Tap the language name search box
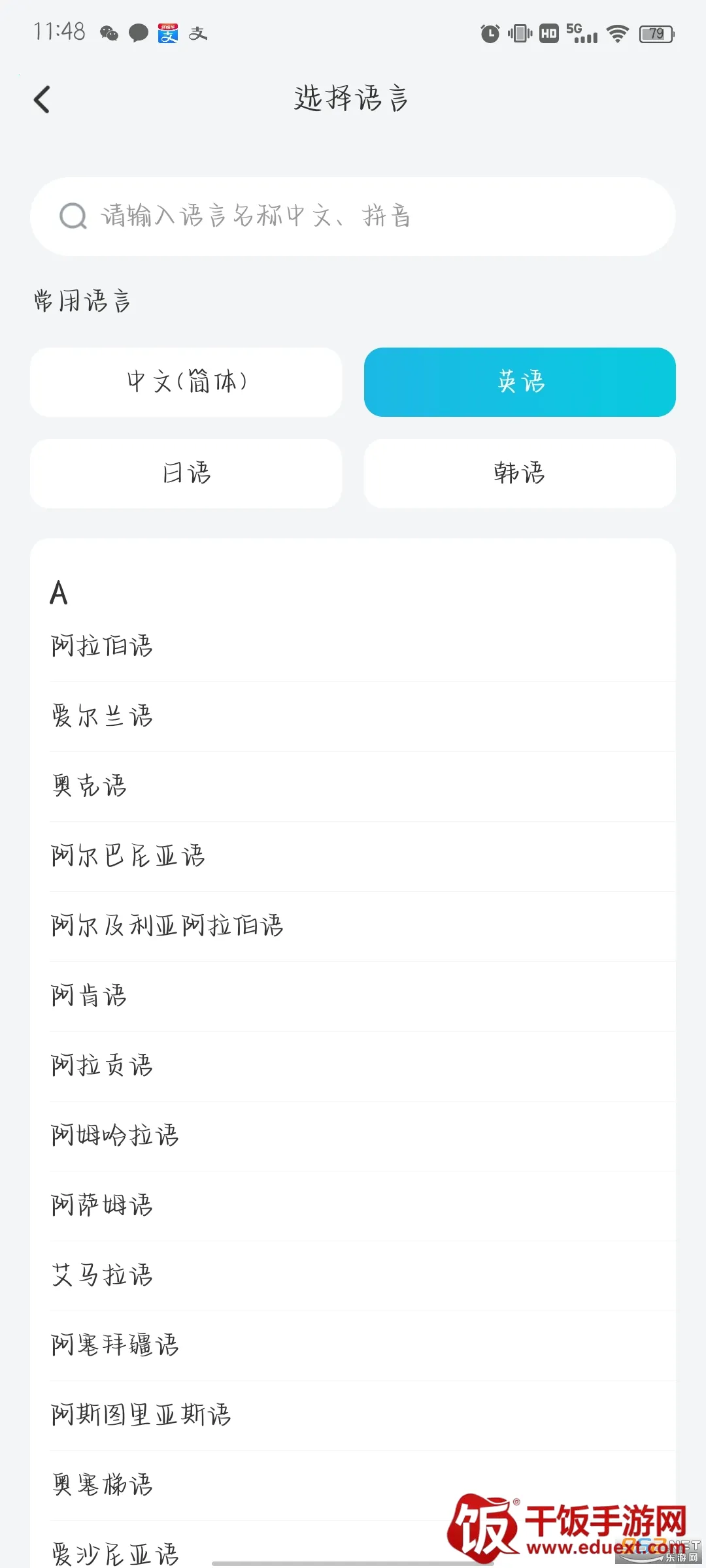706x1568 pixels. point(353,216)
